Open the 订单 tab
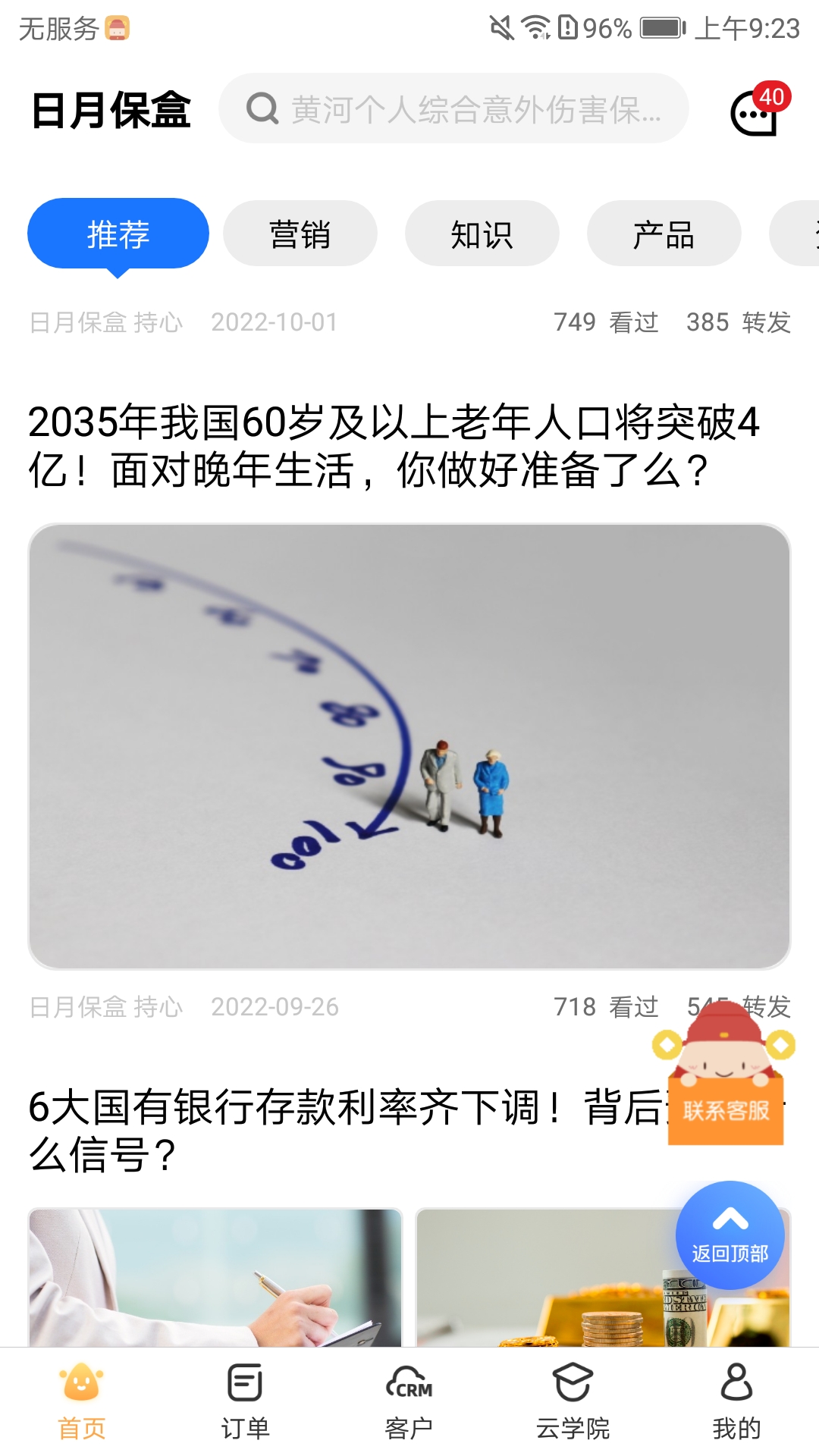Image resolution: width=819 pixels, height=1456 pixels. click(x=246, y=1402)
